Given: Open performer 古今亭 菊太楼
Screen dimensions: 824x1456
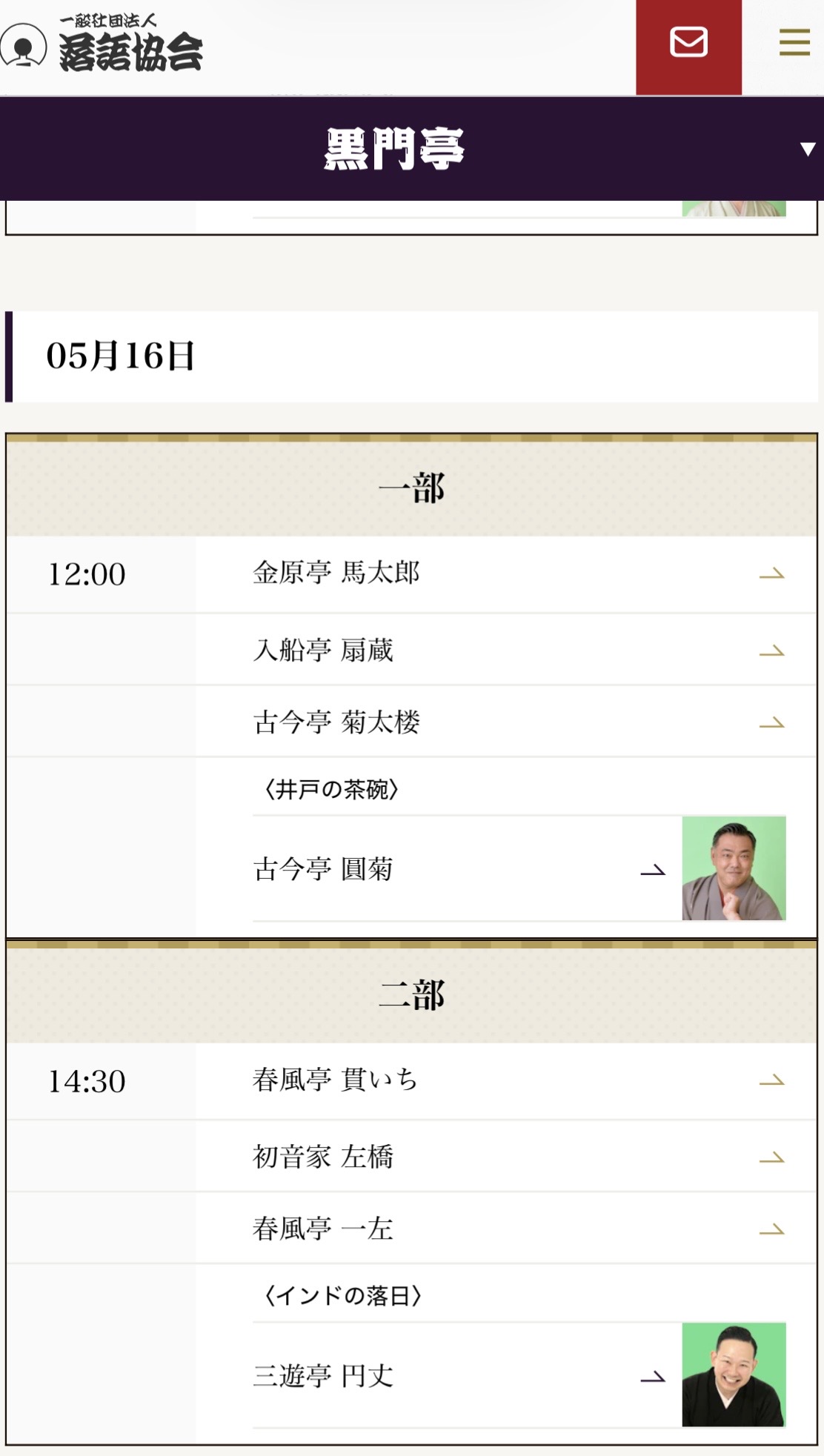Looking at the screenshot, I should [505, 722].
